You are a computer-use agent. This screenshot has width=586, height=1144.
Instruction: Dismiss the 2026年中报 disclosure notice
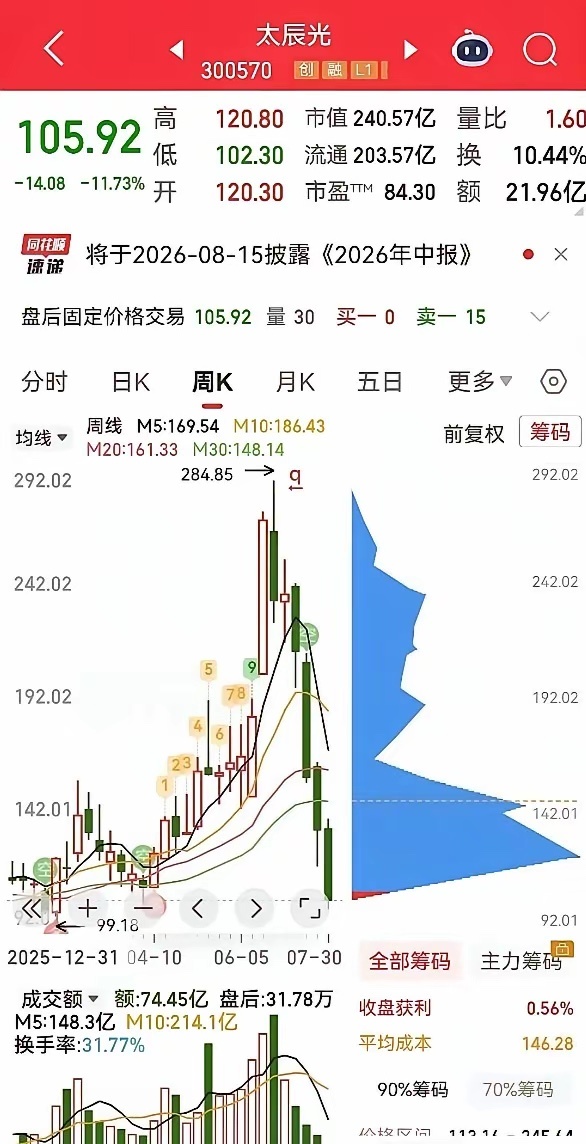pyautogui.click(x=560, y=255)
